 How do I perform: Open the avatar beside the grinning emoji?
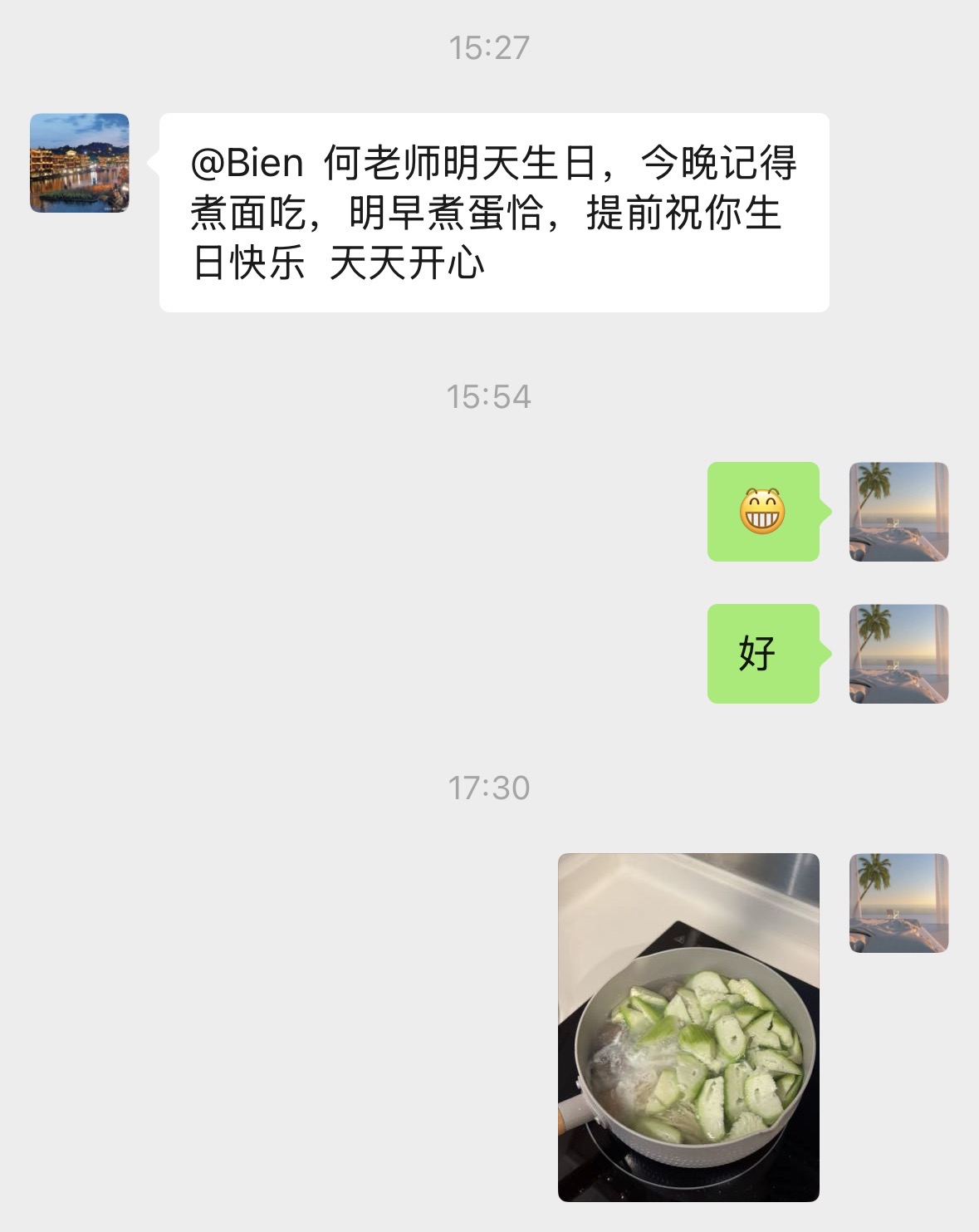[x=898, y=512]
